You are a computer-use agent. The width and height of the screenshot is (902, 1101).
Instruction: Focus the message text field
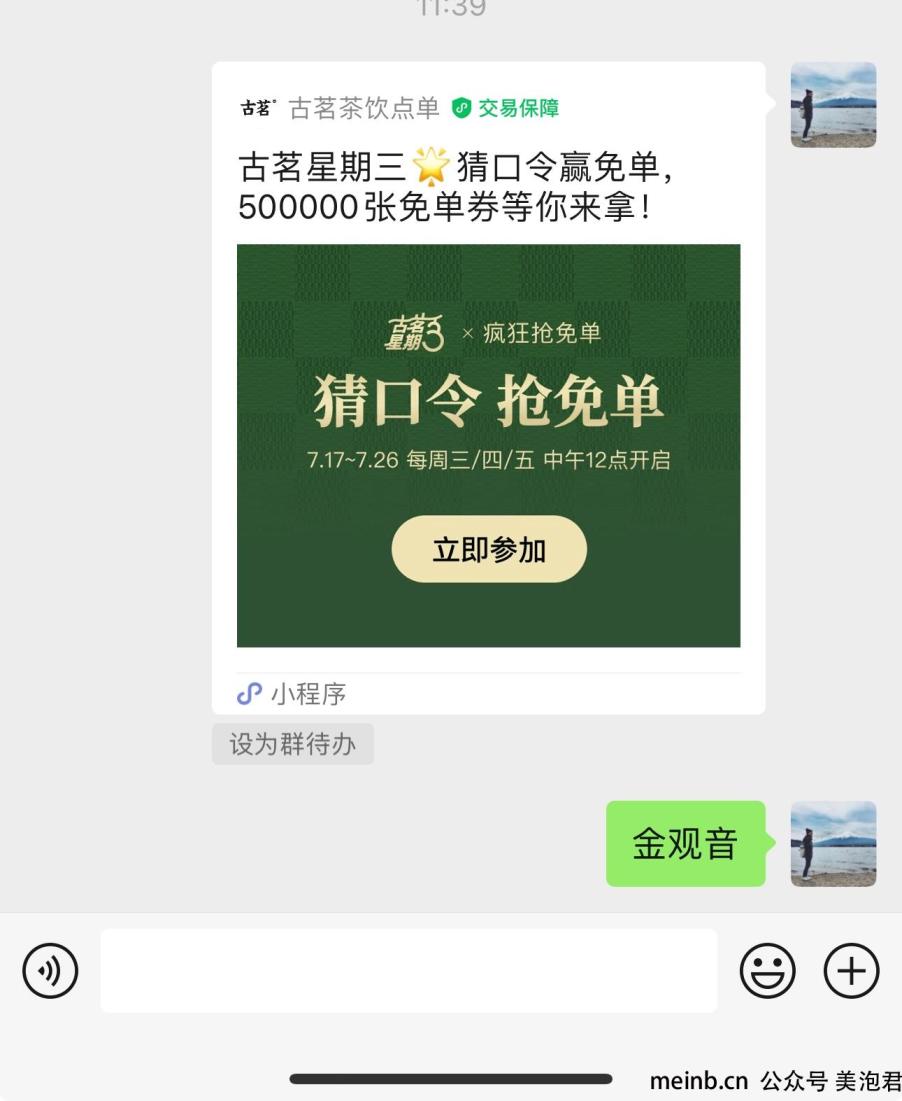coord(408,971)
